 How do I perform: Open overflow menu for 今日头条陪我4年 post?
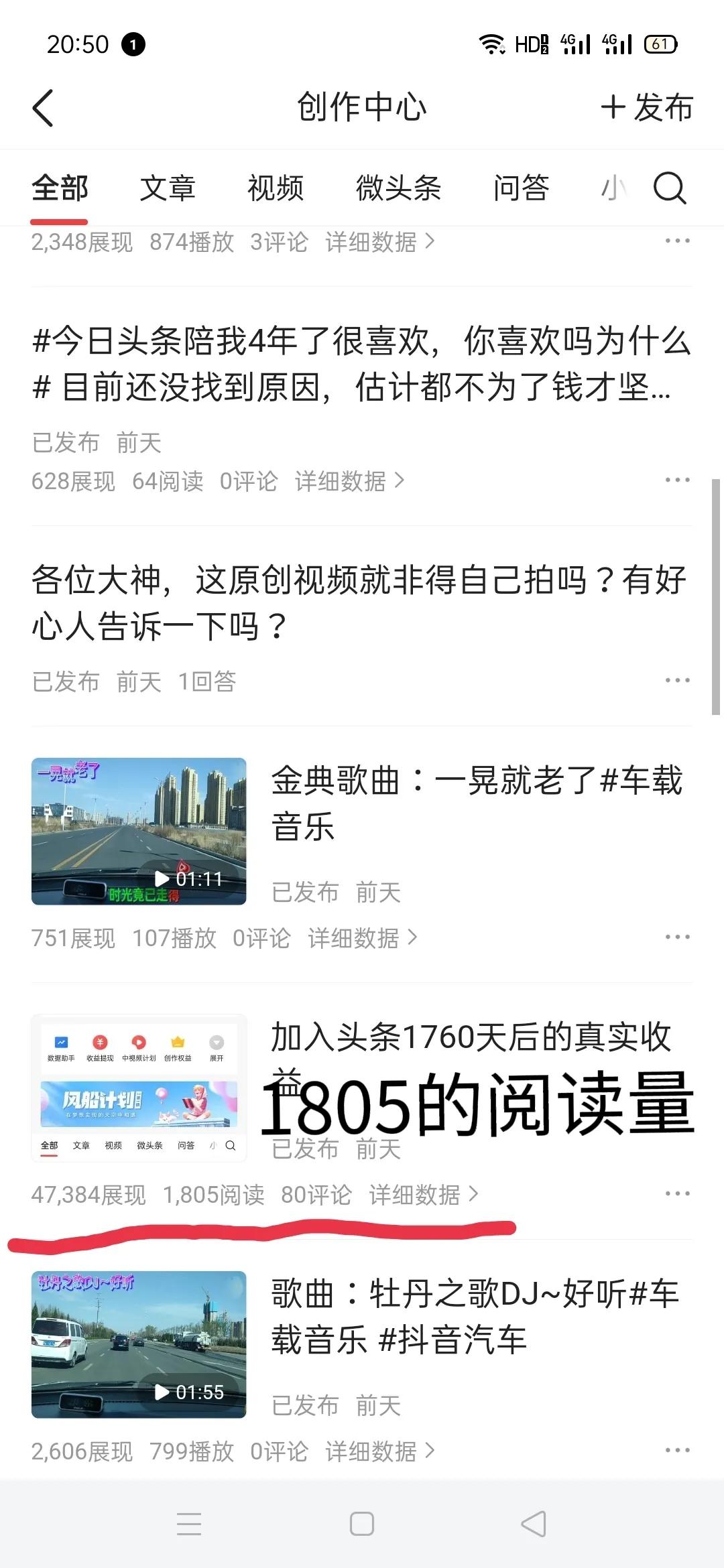tap(677, 478)
